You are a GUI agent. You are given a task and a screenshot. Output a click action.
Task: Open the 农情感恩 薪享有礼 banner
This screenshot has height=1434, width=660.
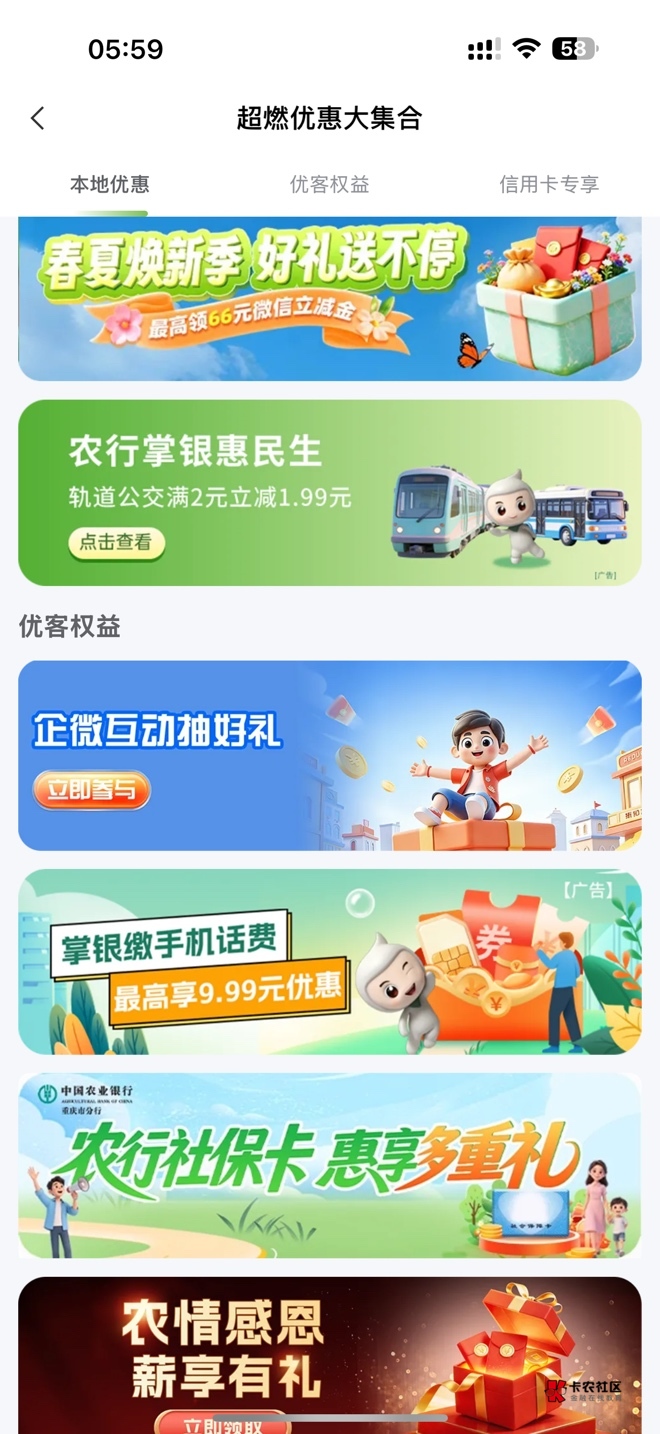coord(329,1355)
